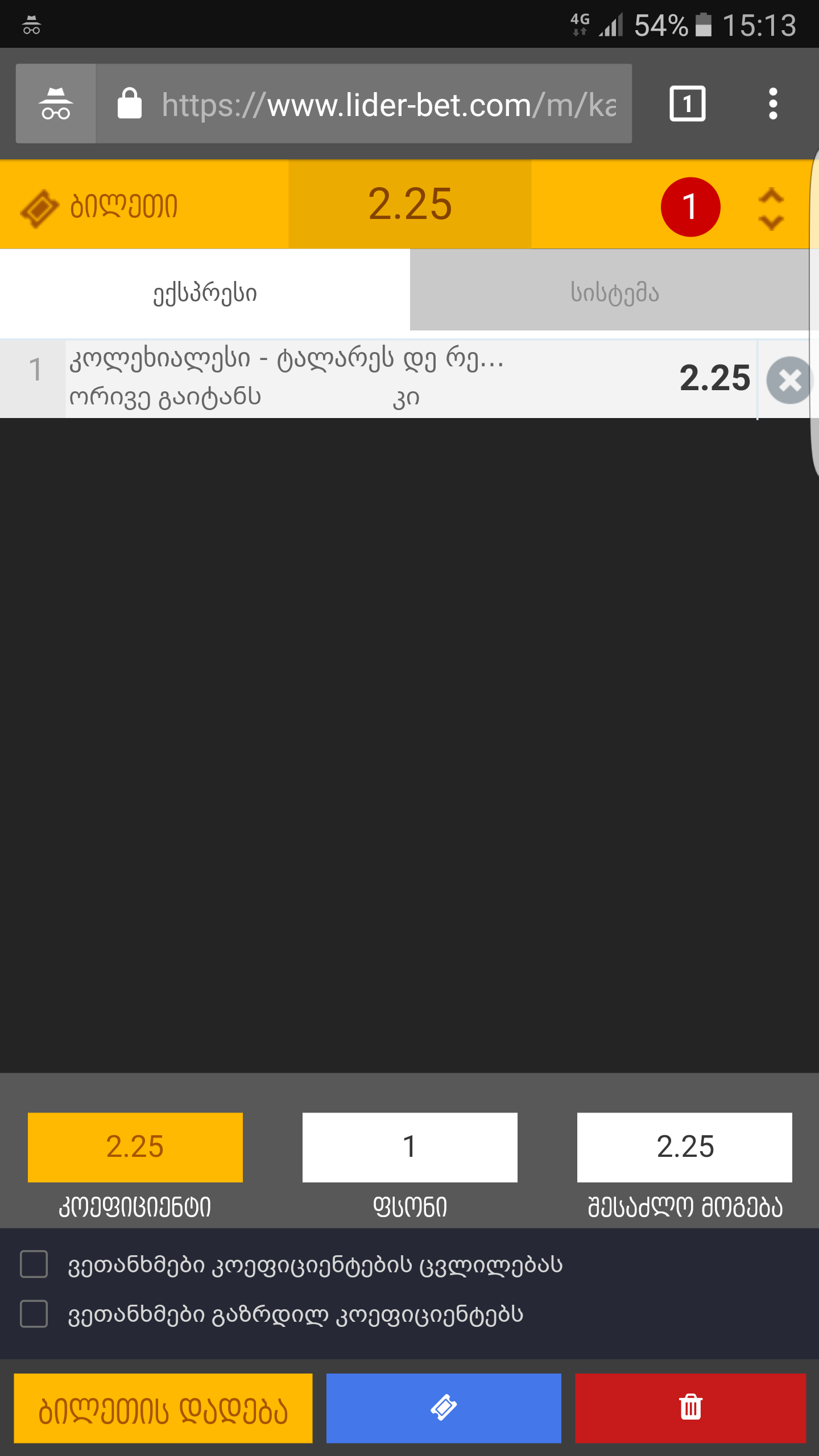This screenshot has height=1456, width=819.
Task: Place the bet with ბილეთის დადება
Action: click(x=163, y=1408)
